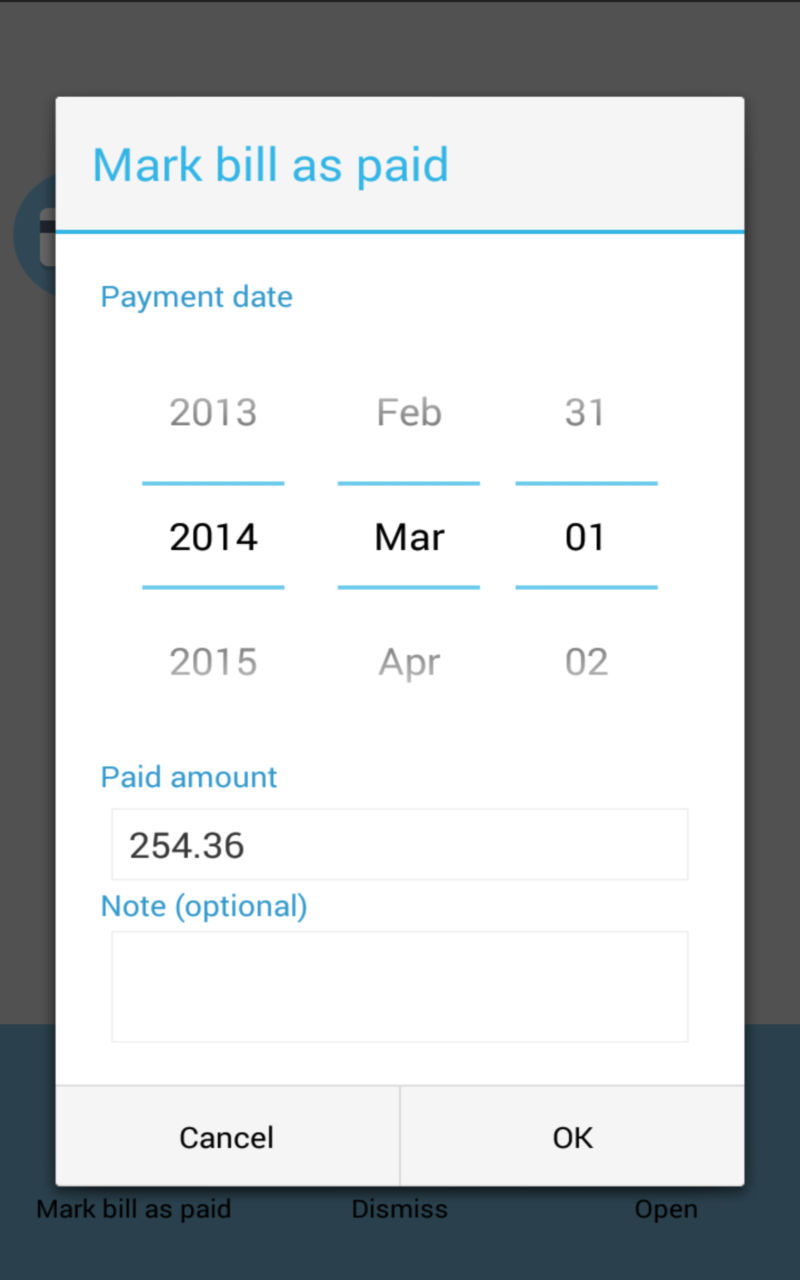Cancel the Mark bill as paid dialog
This screenshot has width=800, height=1280.
point(226,1137)
